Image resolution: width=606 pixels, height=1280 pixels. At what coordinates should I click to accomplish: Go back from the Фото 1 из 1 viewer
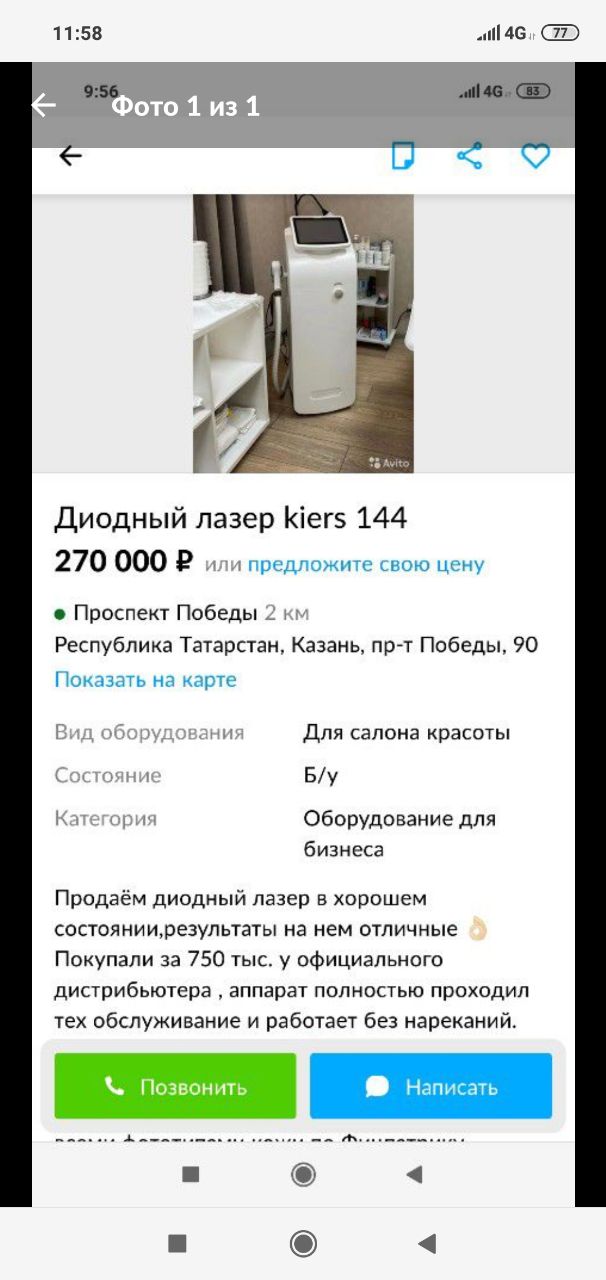click(43, 105)
